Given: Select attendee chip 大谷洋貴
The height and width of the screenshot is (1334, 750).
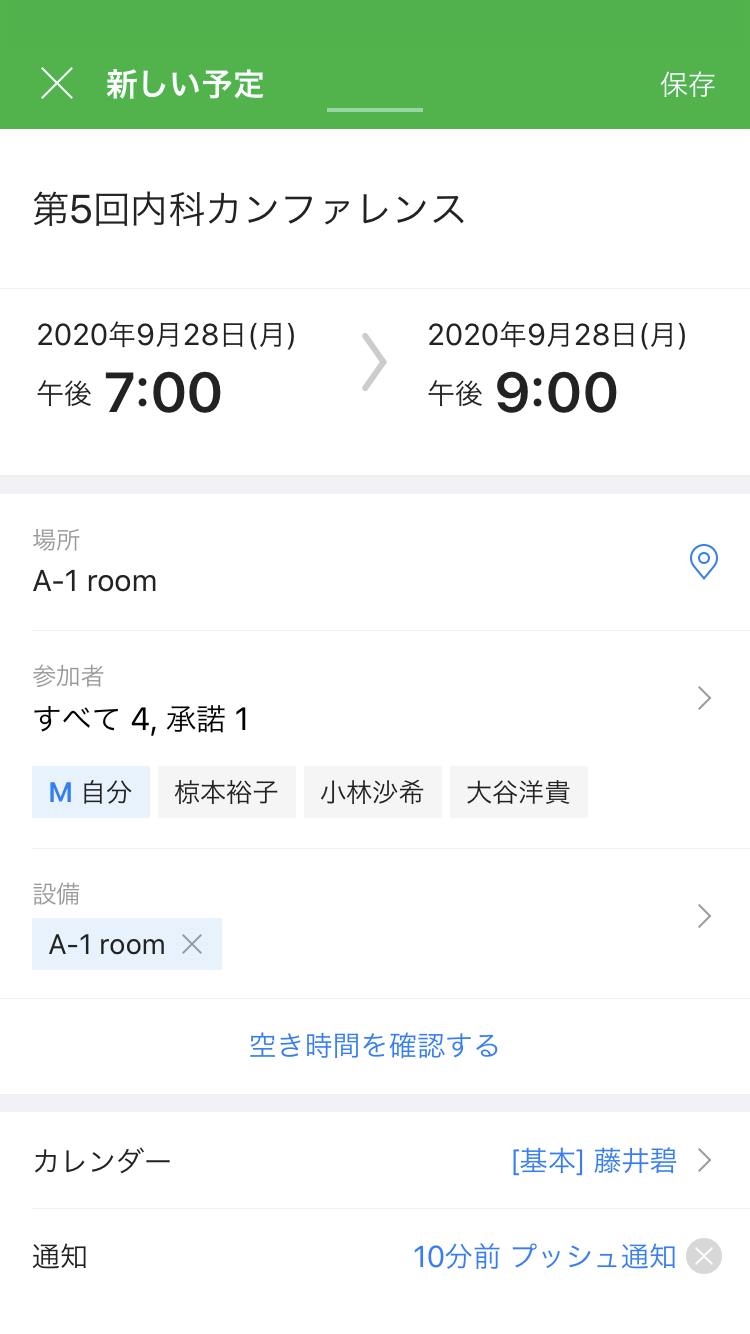Looking at the screenshot, I should pos(518,793).
